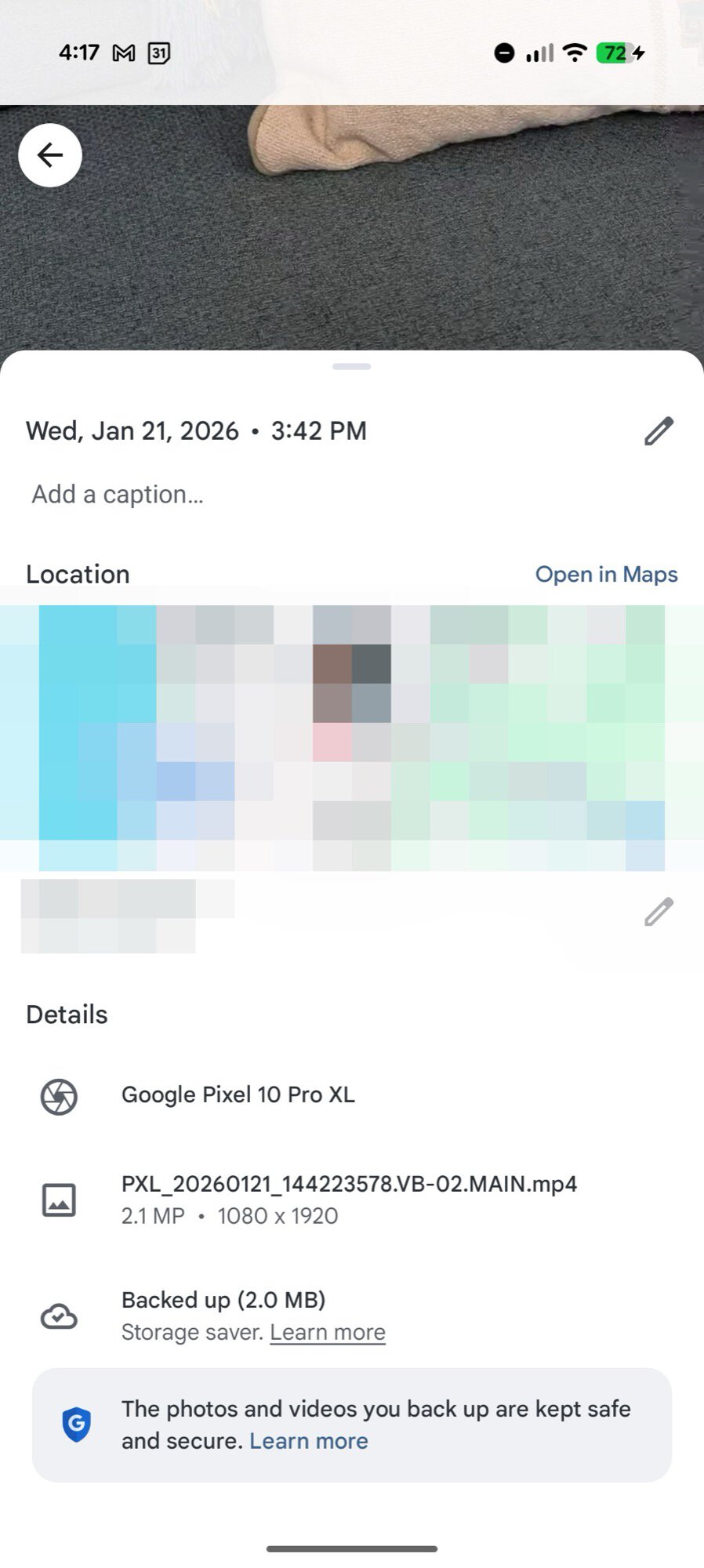Click the PXL video filename

coord(348,1184)
